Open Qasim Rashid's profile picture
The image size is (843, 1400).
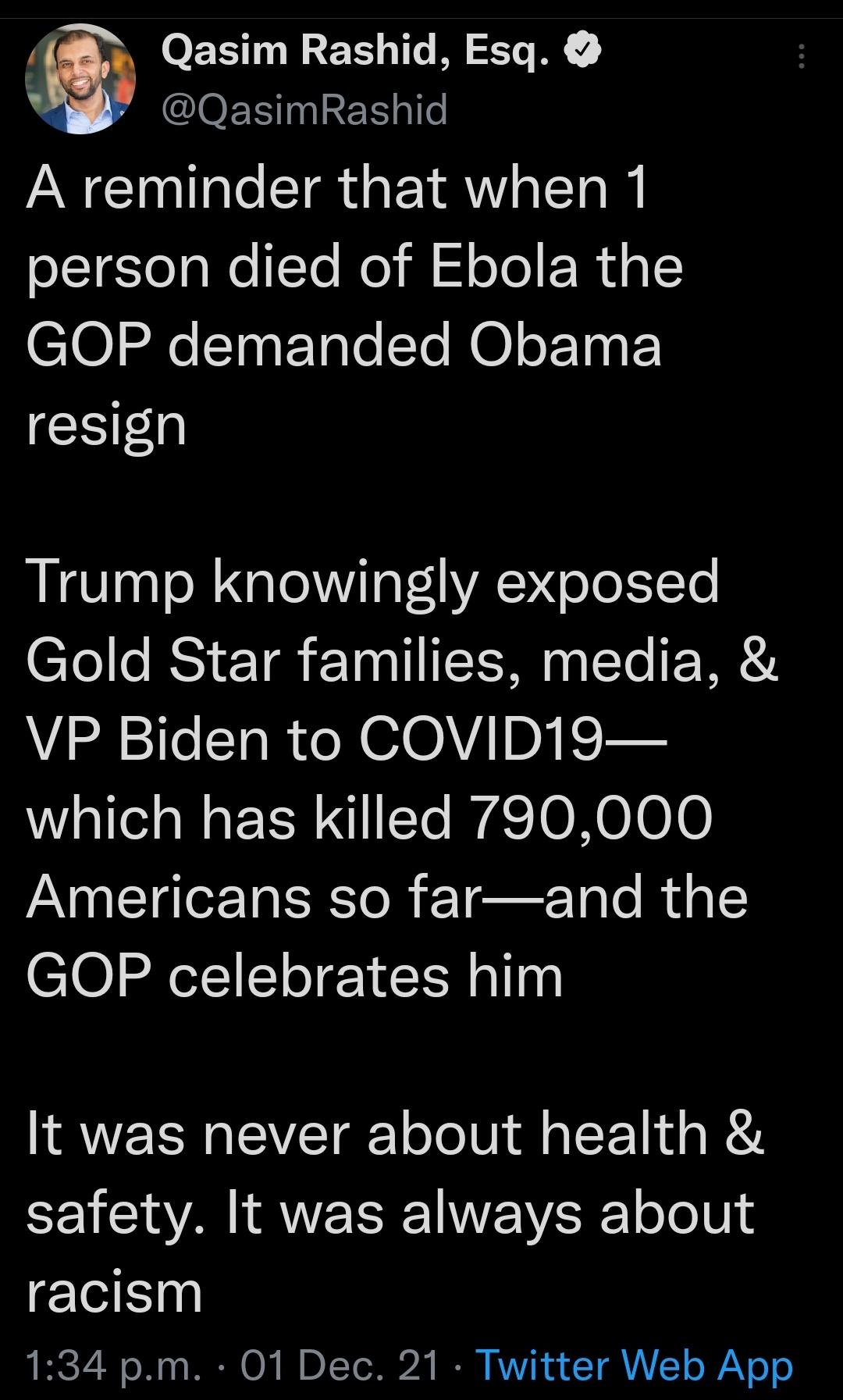coord(80,79)
